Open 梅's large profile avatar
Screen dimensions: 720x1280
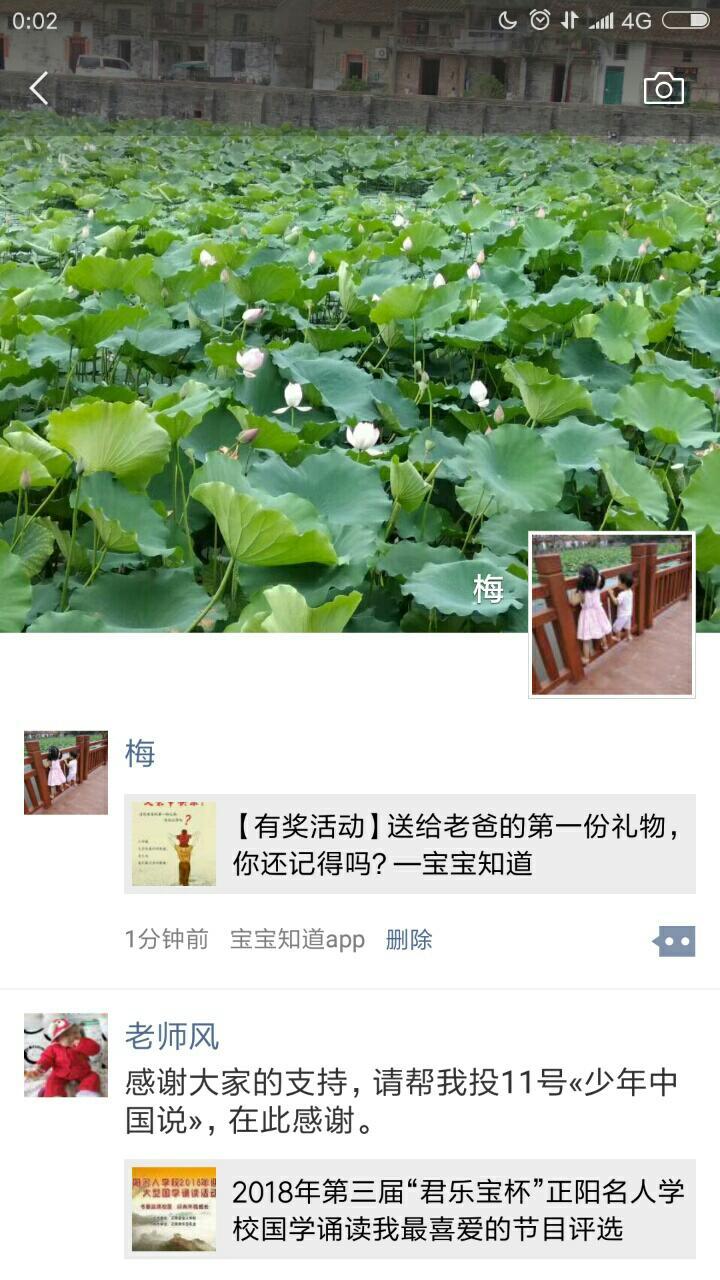(612, 615)
